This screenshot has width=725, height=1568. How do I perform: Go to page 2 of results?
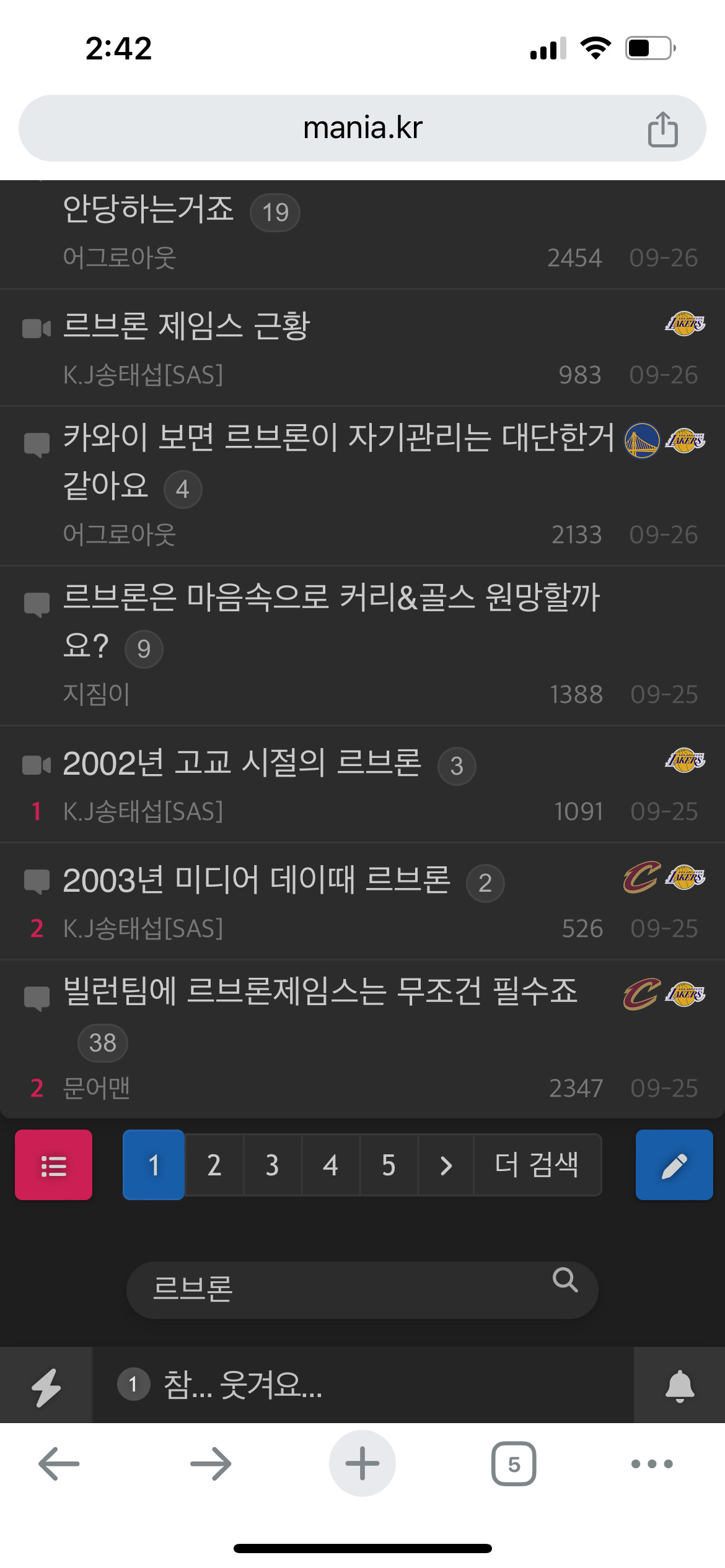(214, 1165)
